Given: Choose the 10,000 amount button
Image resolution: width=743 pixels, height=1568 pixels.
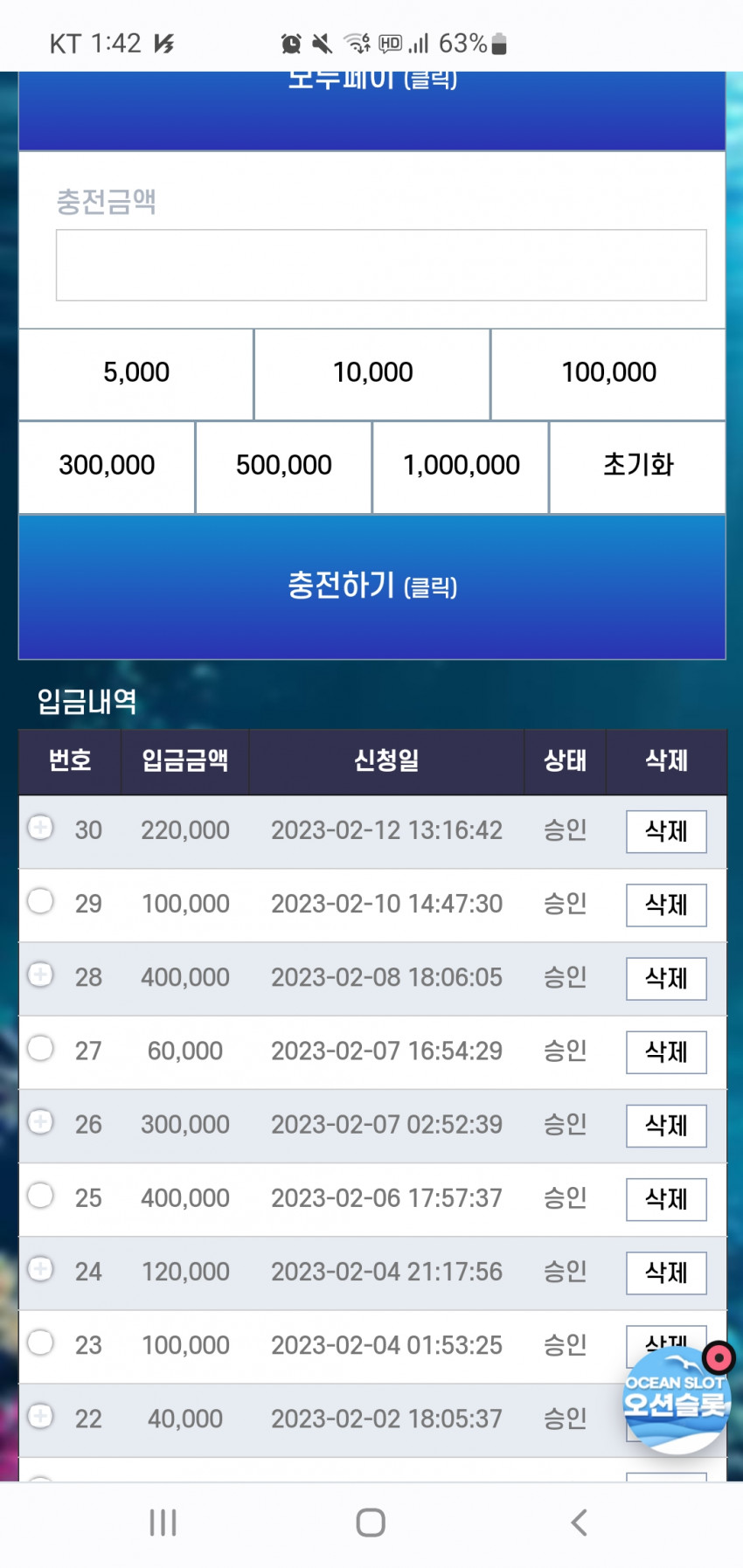Looking at the screenshot, I should pyautogui.click(x=372, y=373).
